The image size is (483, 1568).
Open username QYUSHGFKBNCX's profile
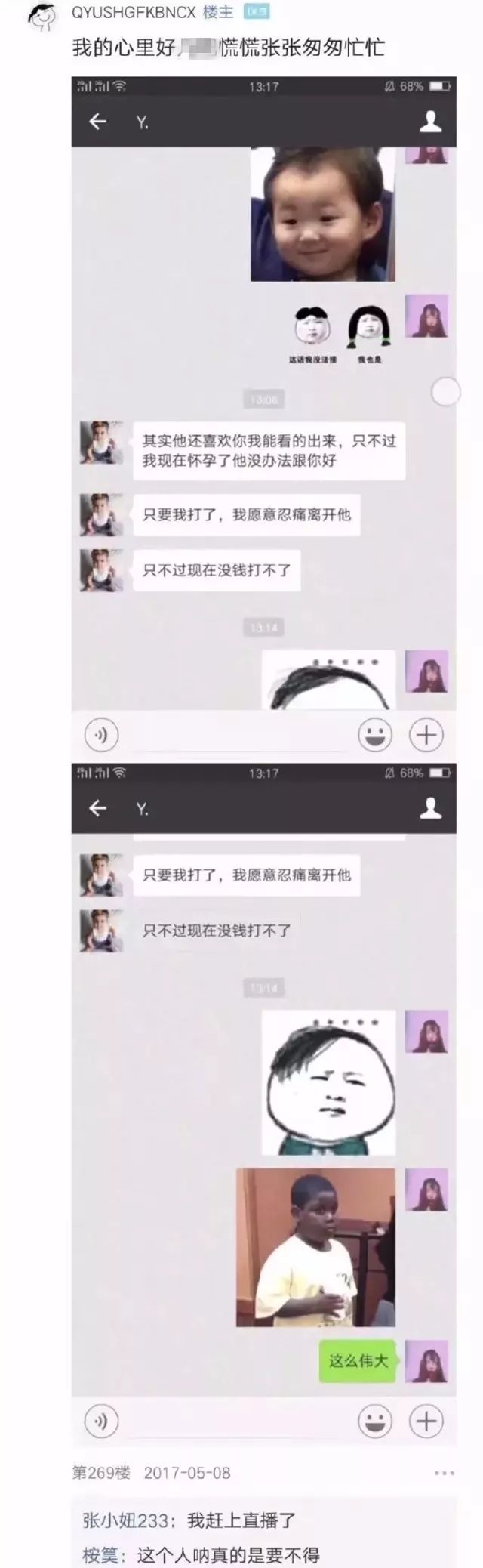pyautogui.click(x=134, y=13)
